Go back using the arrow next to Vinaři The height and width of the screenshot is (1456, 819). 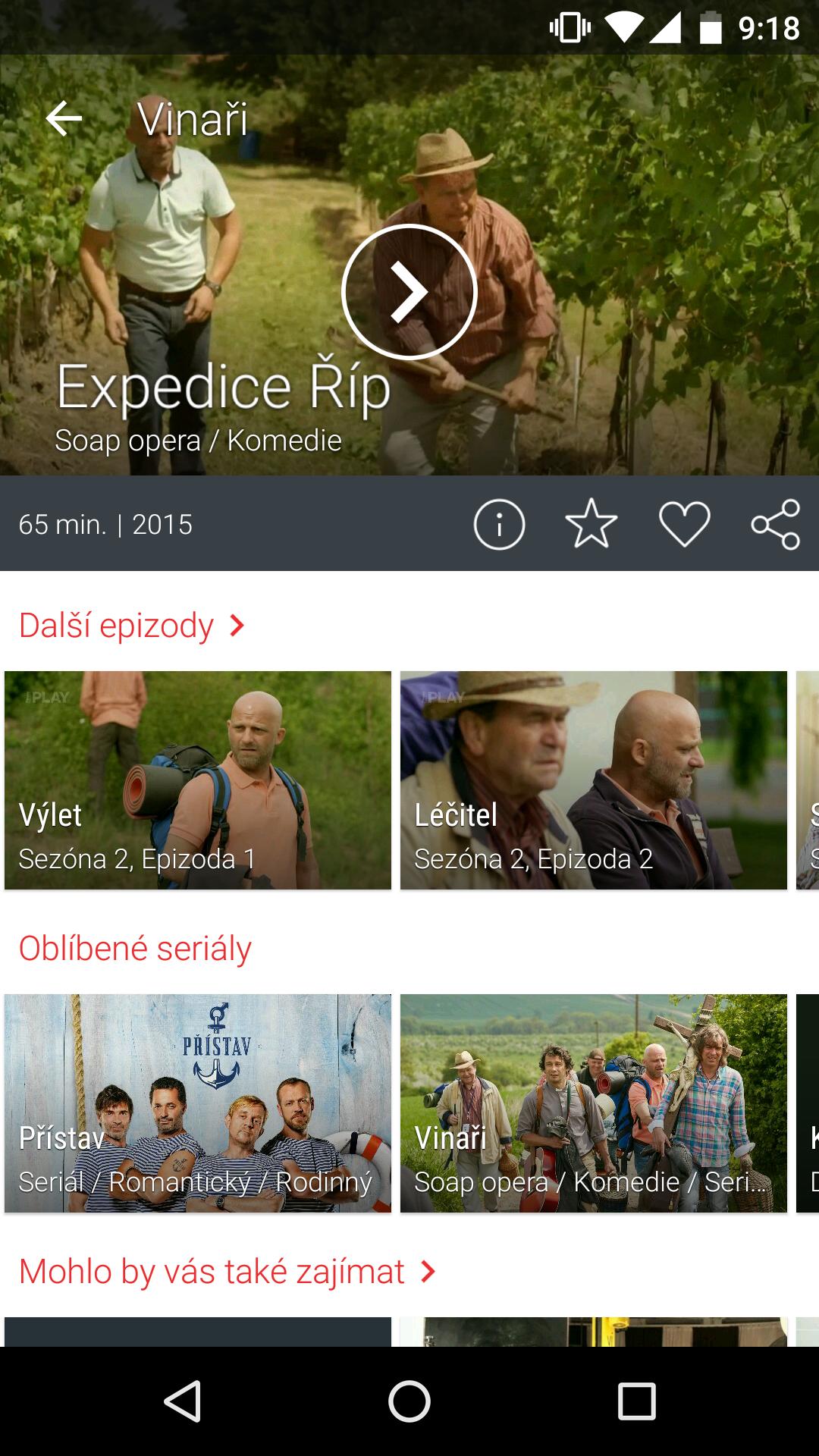[x=64, y=119]
